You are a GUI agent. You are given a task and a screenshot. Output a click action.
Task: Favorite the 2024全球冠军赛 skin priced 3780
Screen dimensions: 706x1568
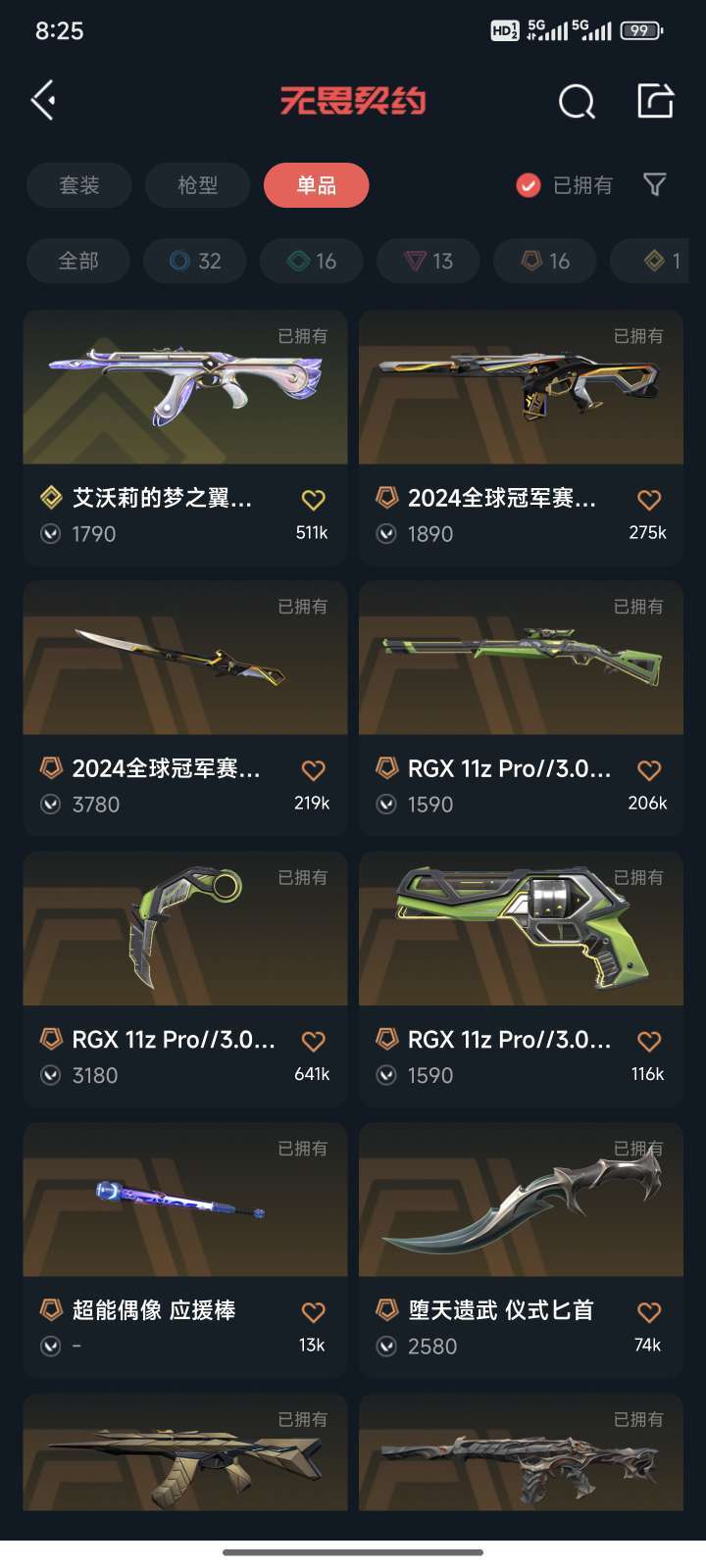coord(313,770)
